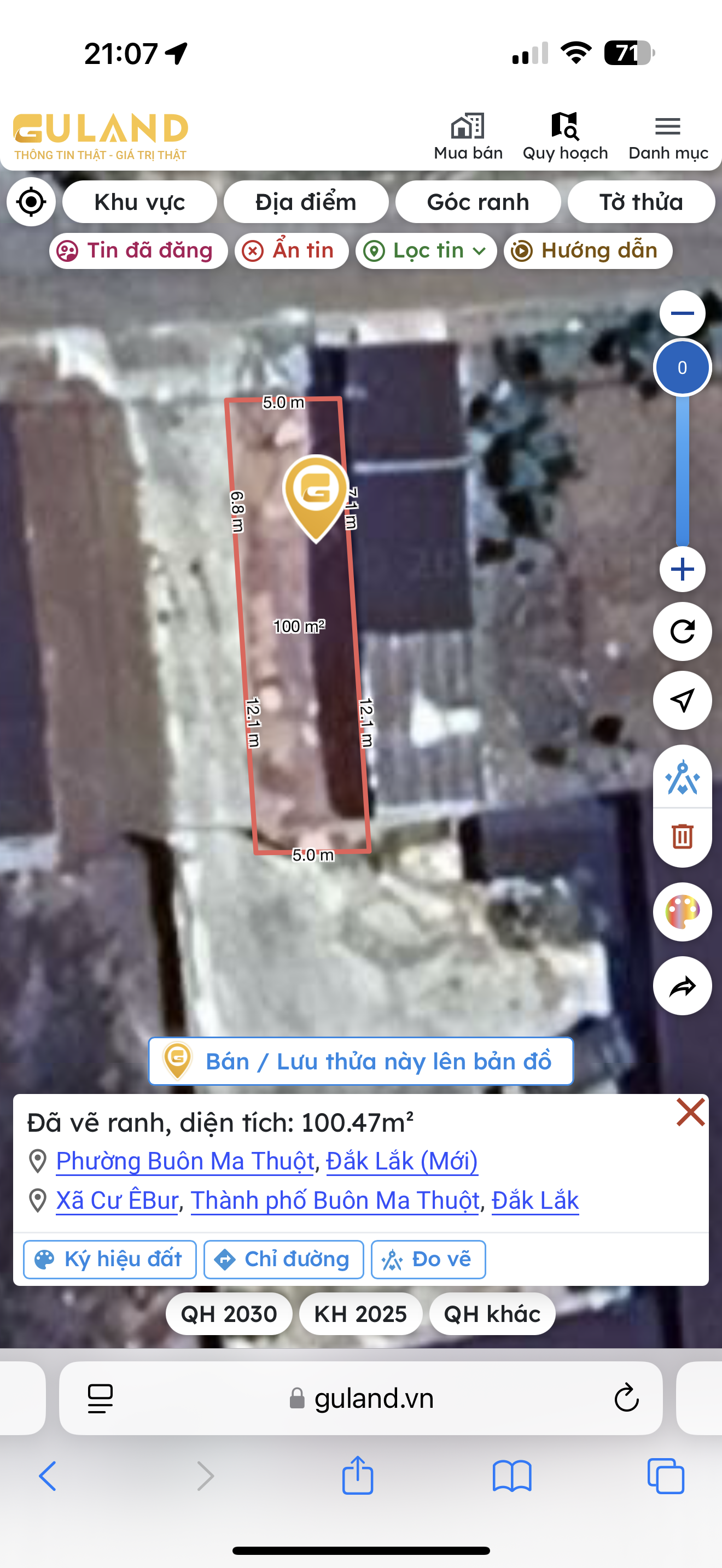Center map on my current location
The width and height of the screenshot is (722, 1568).
click(x=31, y=202)
